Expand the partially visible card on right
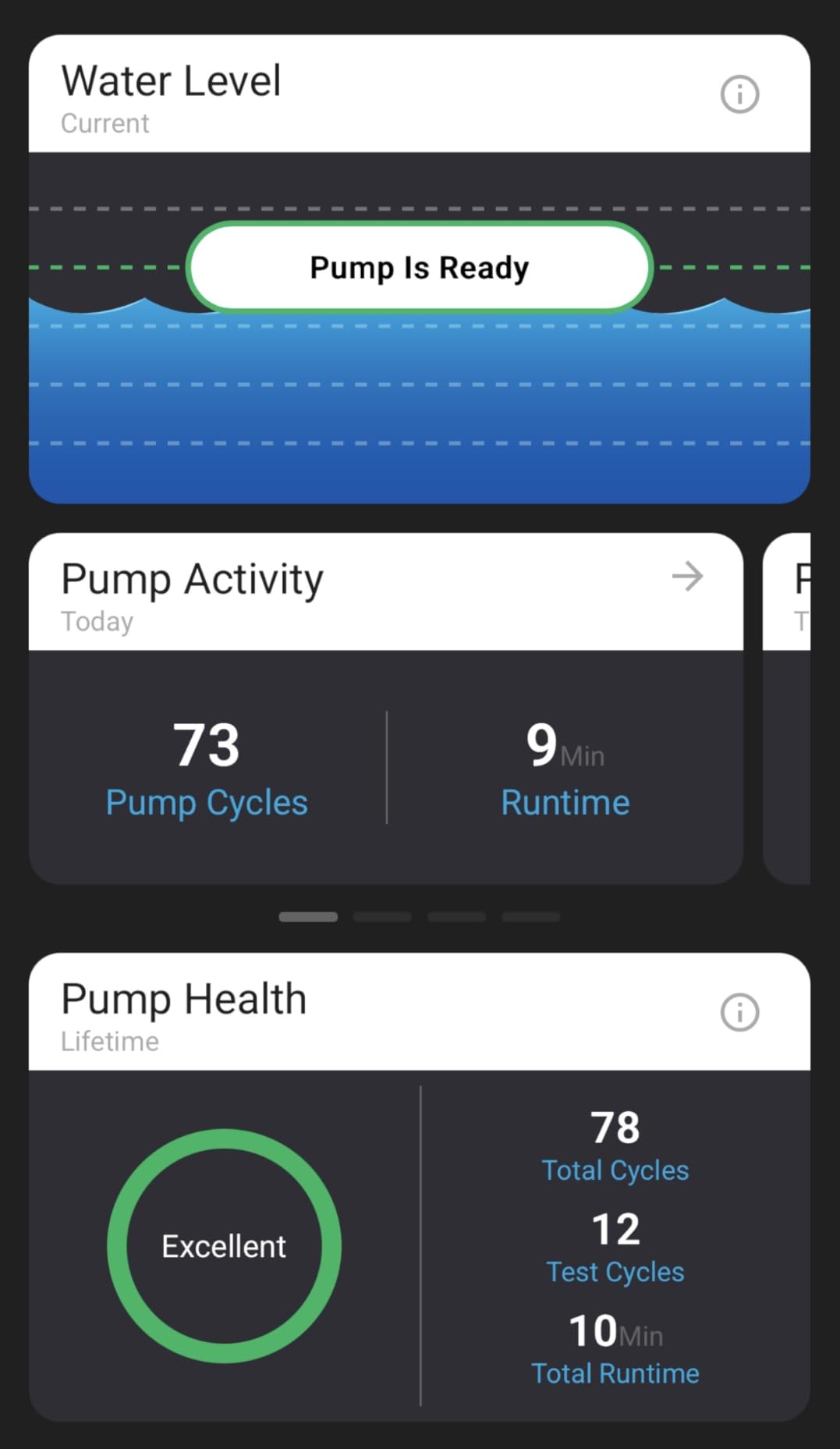This screenshot has height=1449, width=840. [789, 702]
